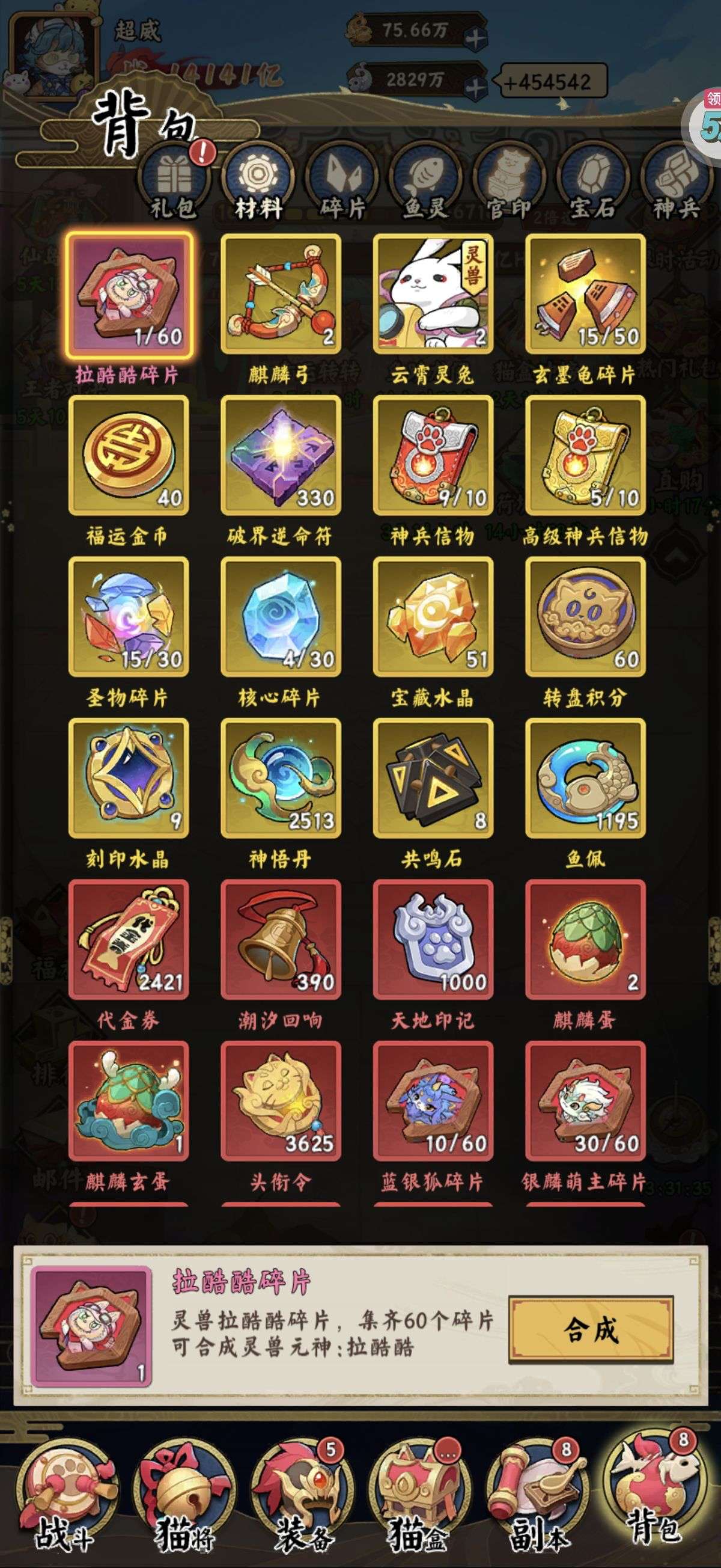721x1568 pixels.
Task: Select the 神悟丹 item
Action: click(281, 778)
